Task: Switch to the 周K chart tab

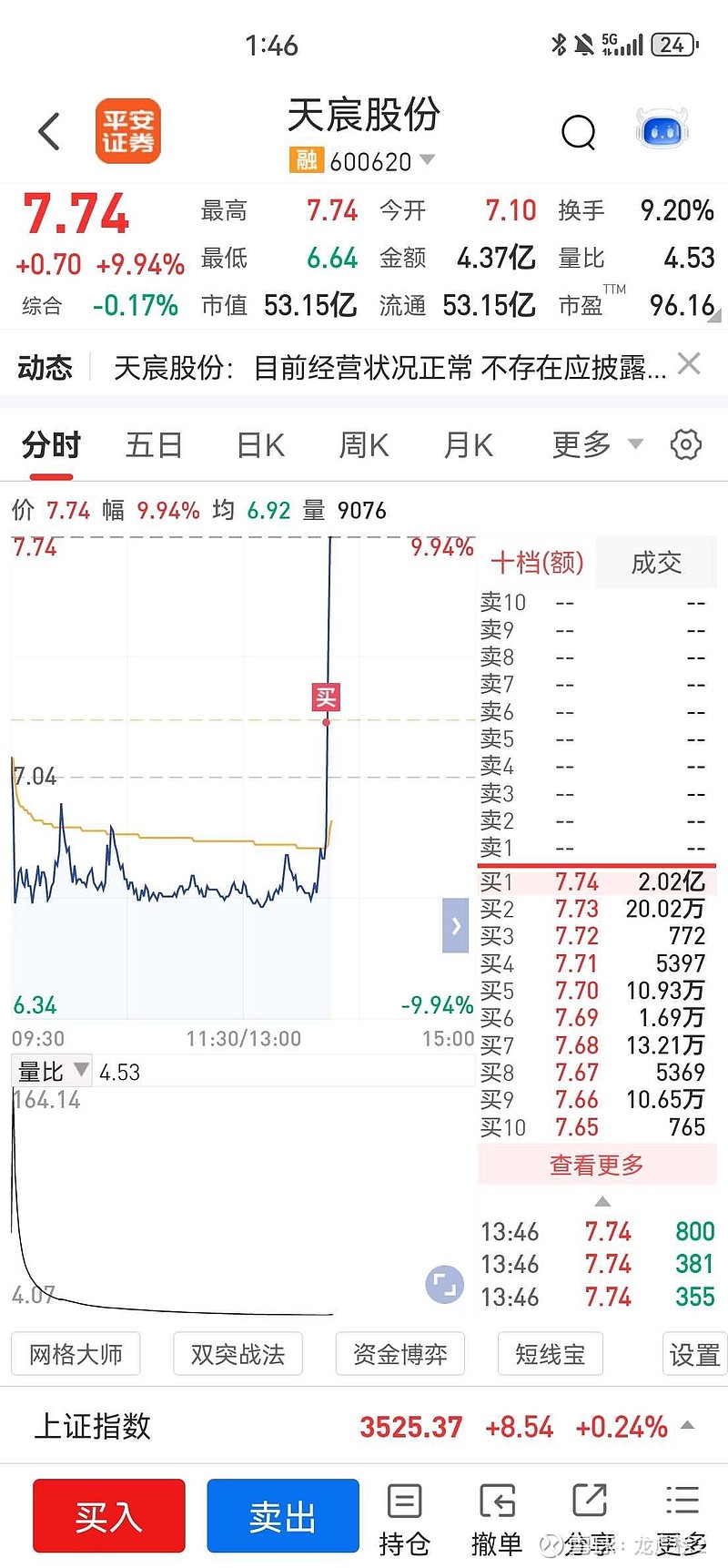Action: 364,445
